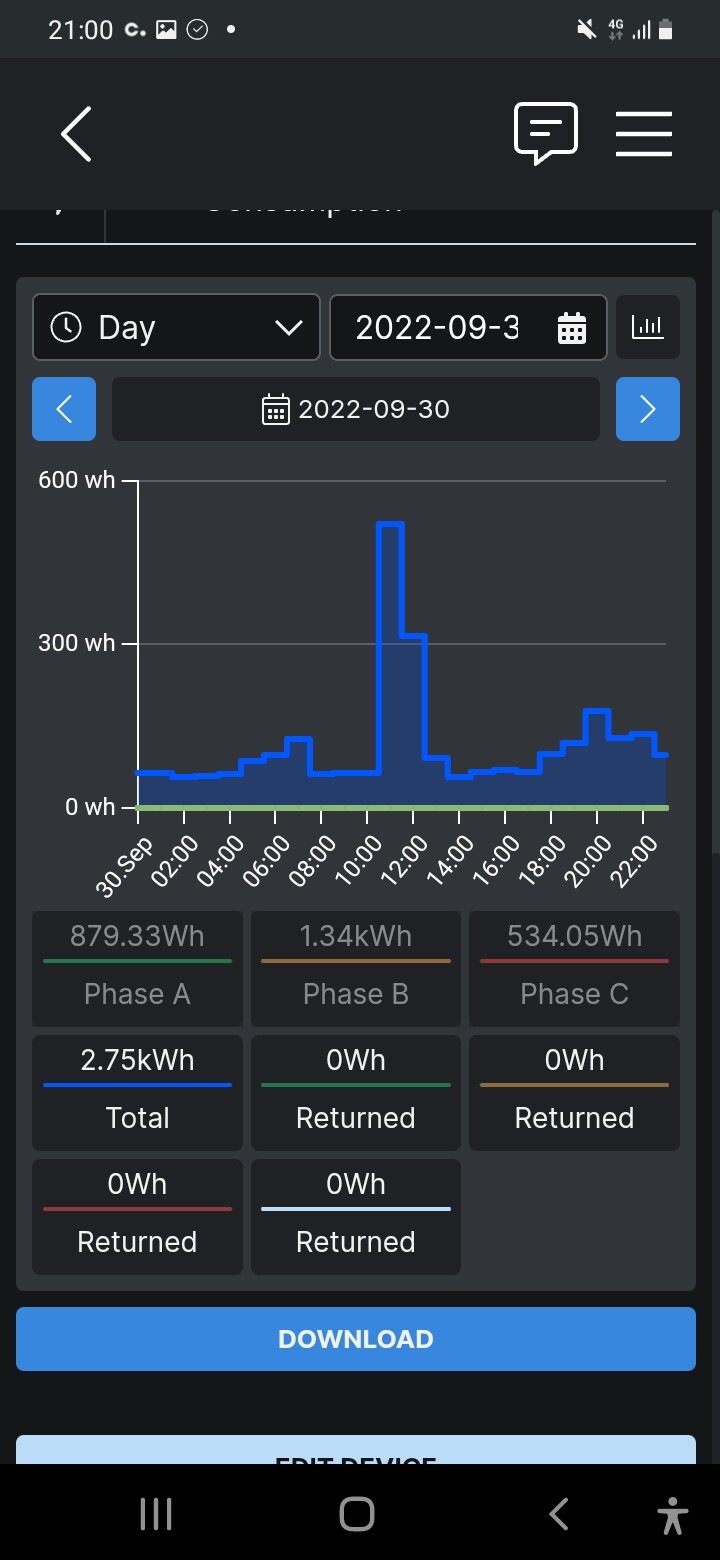Tap the 2022-09-30 date button
Viewport: 720px width, 1560px height.
[356, 409]
